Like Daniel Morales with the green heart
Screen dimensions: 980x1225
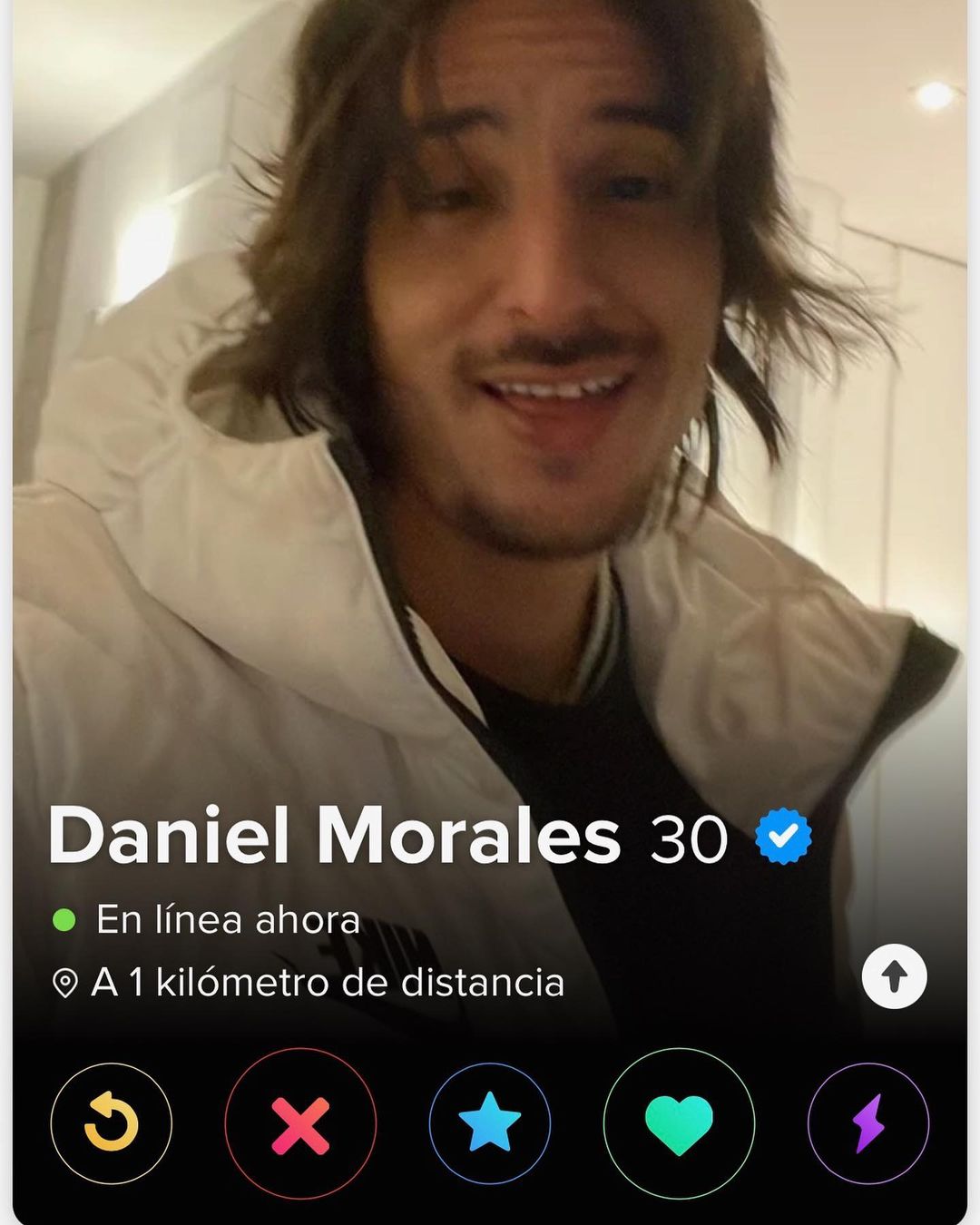679,1124
